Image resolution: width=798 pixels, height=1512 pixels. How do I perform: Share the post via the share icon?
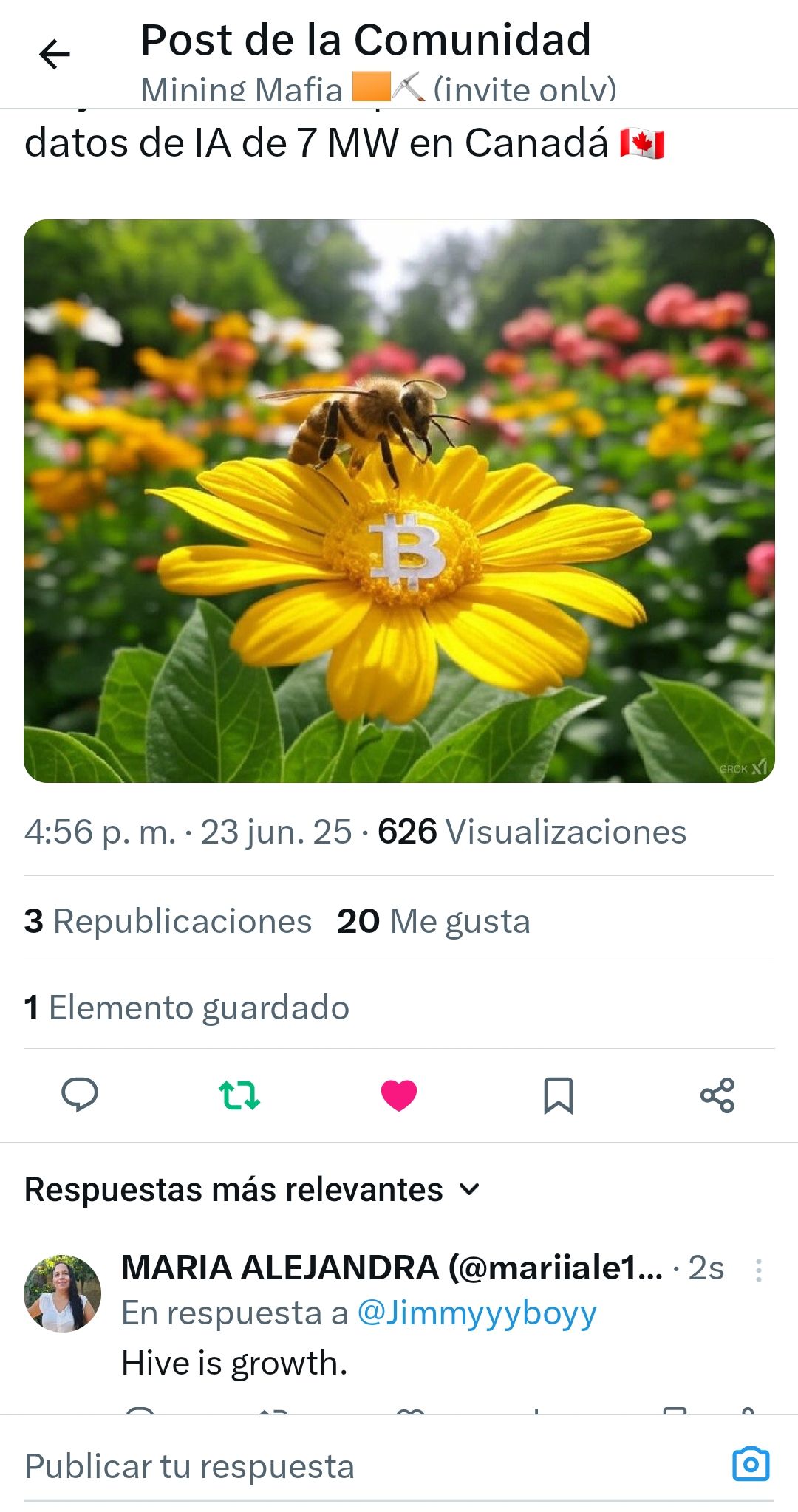coord(717,1095)
